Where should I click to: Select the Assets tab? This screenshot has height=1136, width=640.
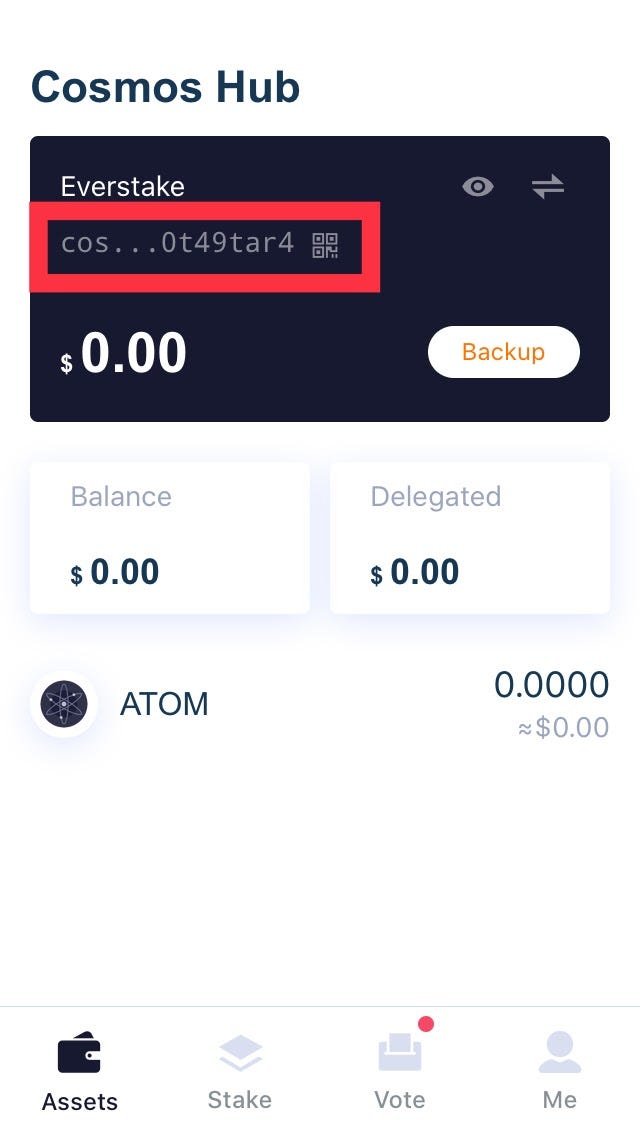coord(80,1072)
